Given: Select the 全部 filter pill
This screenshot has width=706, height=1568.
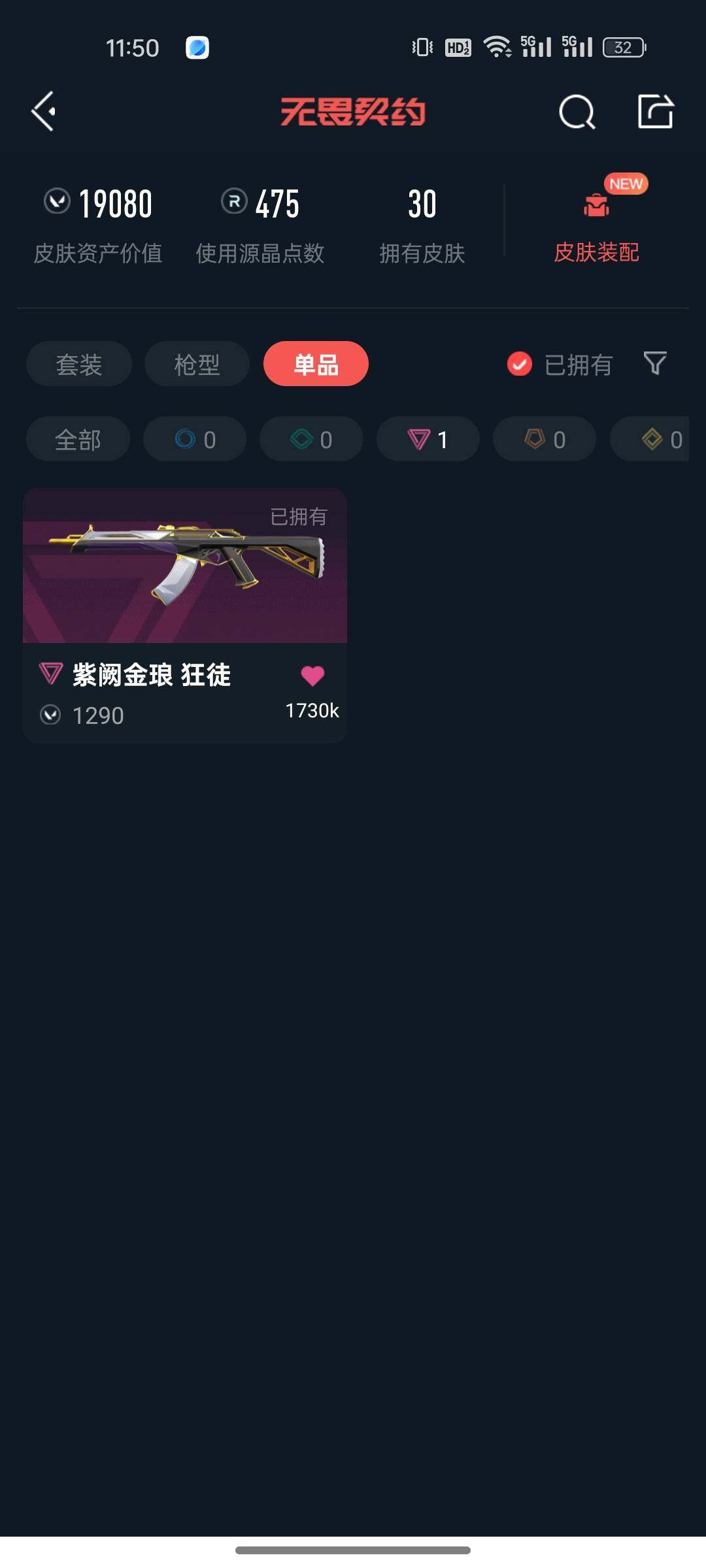Looking at the screenshot, I should (x=77, y=439).
